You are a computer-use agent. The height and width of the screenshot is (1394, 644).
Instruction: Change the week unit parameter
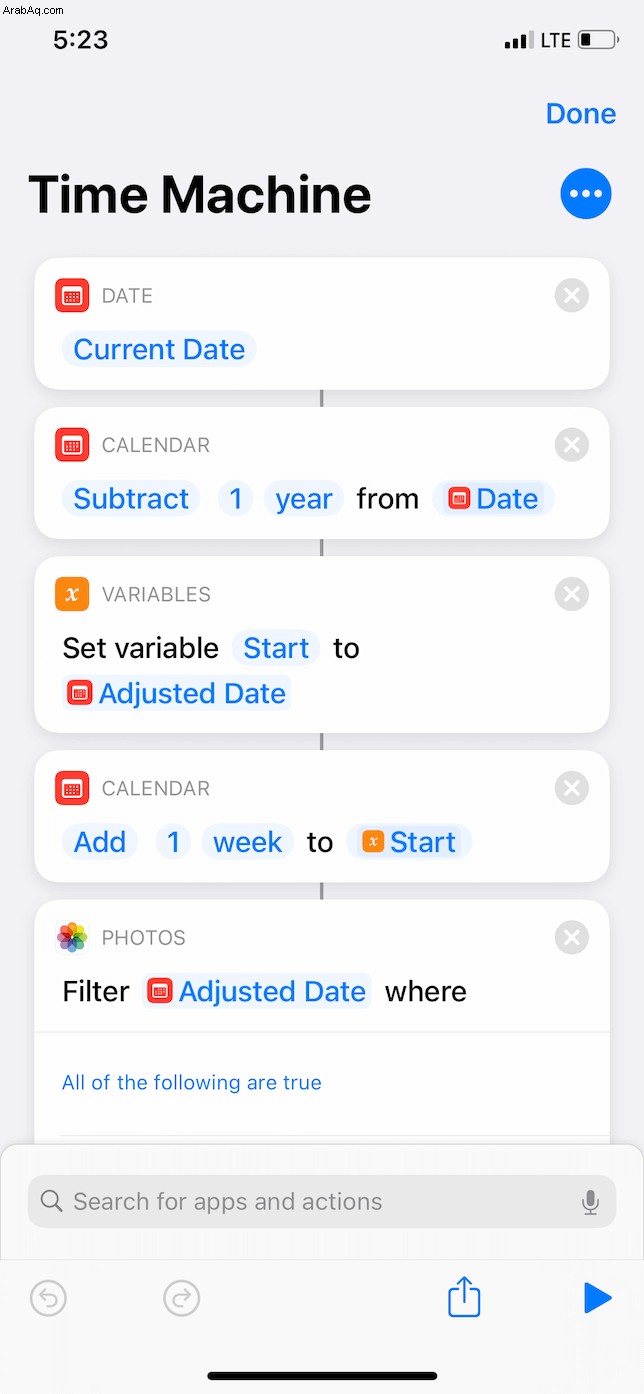click(x=248, y=842)
